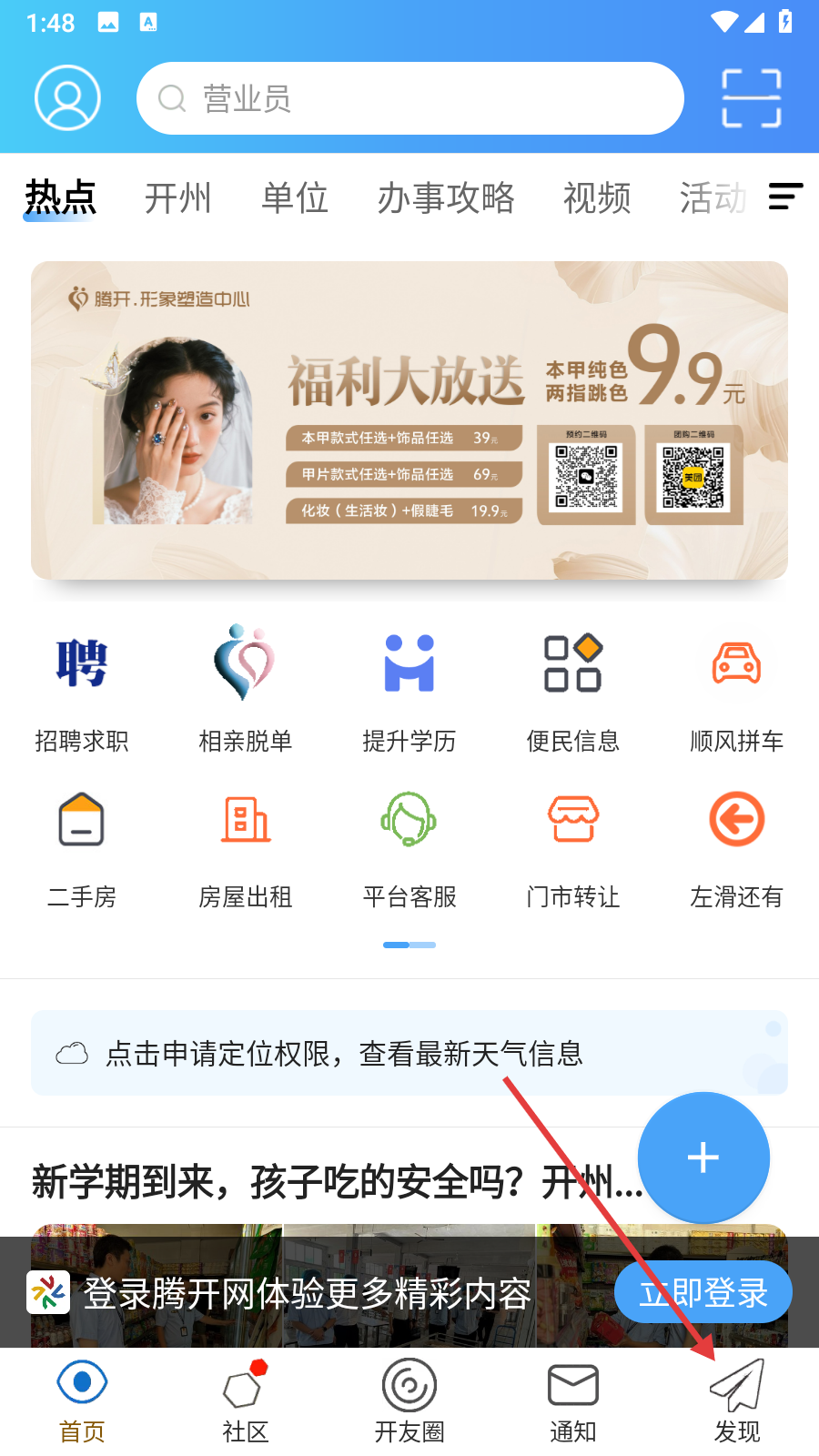The height and width of the screenshot is (1456, 819).
Task: Open 相亲脱单 matchmaking service
Action: tap(246, 689)
